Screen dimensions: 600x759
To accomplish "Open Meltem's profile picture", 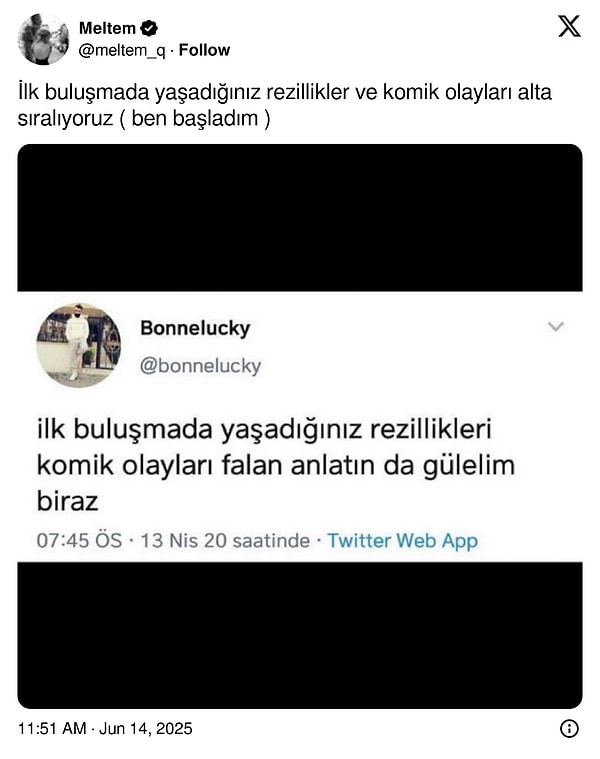I will point(43,40).
